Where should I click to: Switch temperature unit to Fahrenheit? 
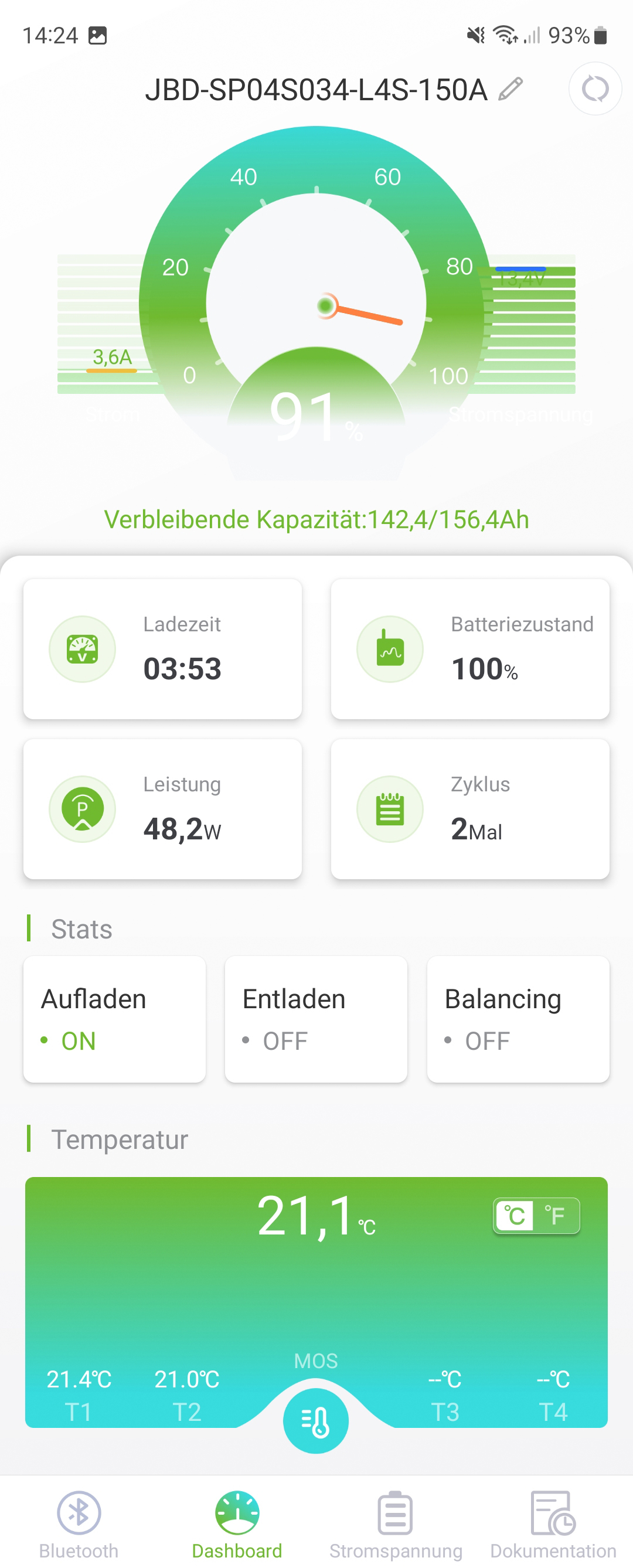[x=555, y=1216]
